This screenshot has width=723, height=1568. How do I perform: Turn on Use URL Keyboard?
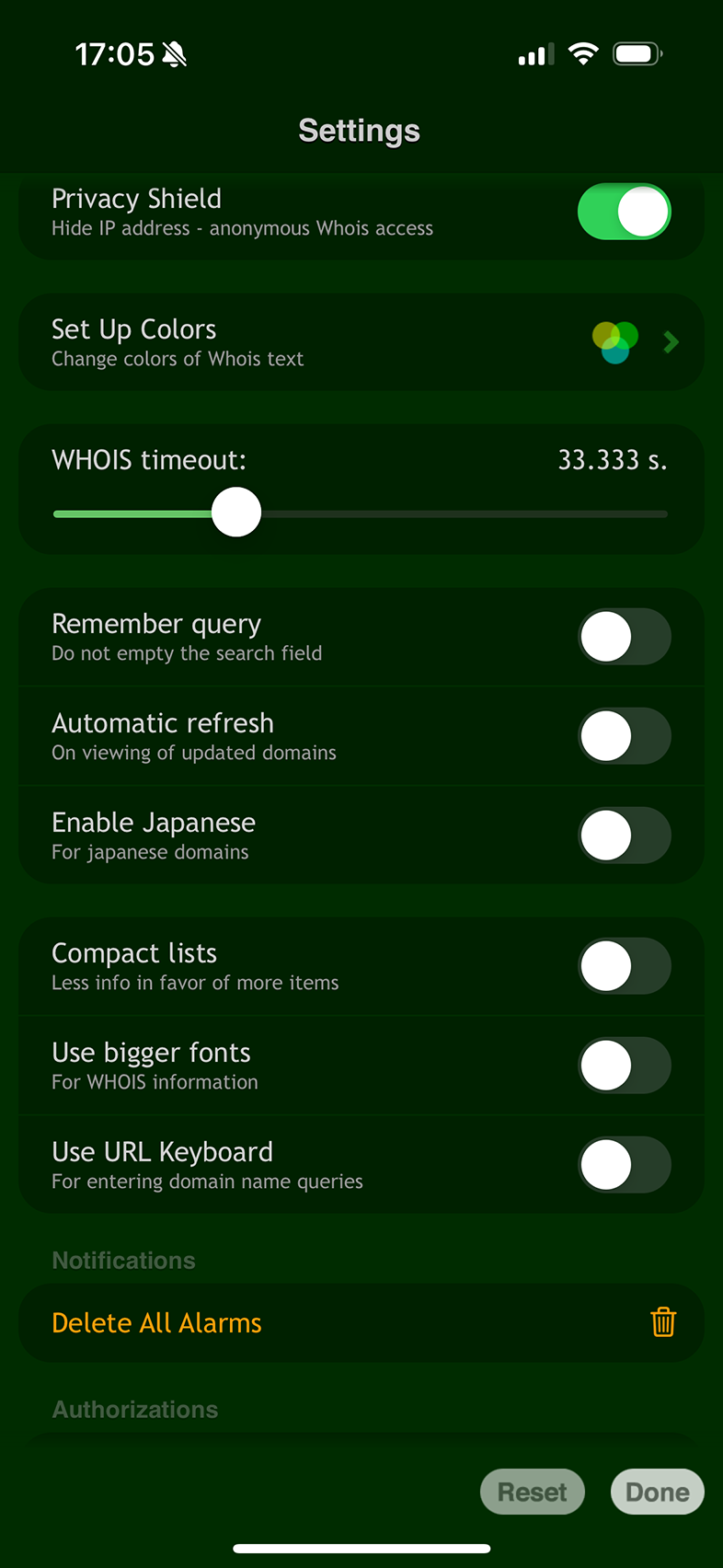[625, 1164]
